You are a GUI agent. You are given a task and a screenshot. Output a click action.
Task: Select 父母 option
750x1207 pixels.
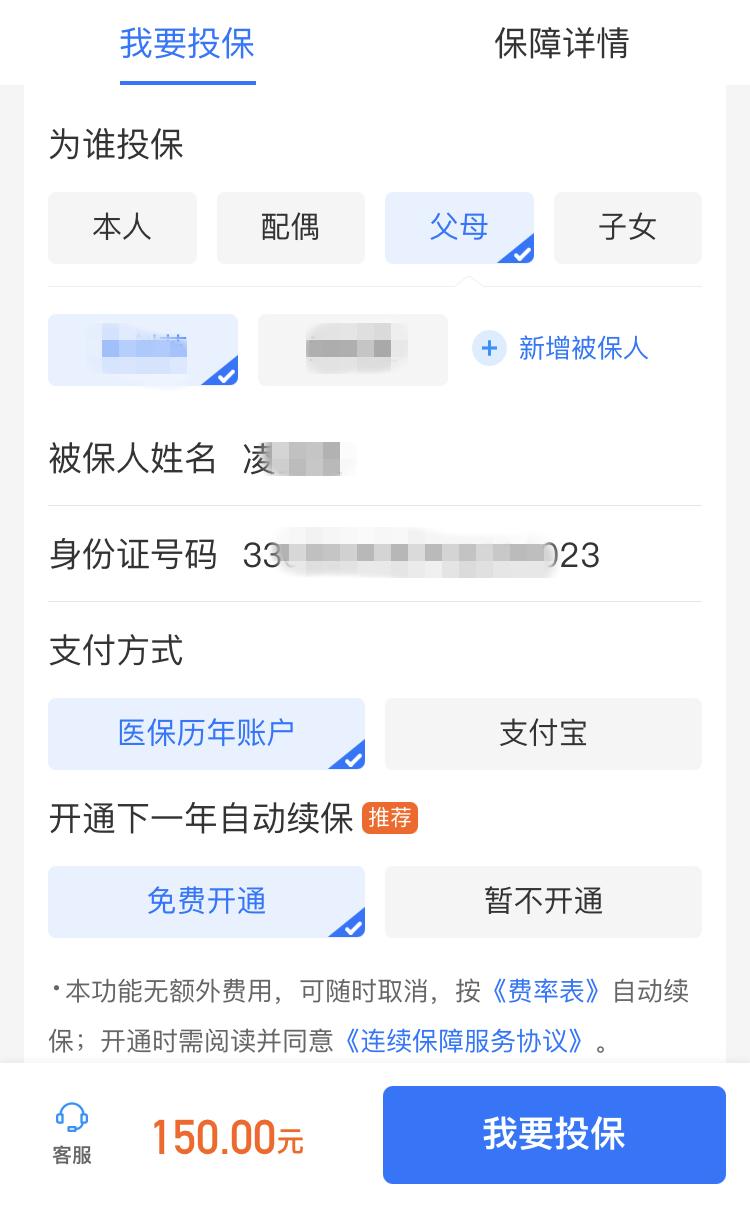(x=459, y=228)
